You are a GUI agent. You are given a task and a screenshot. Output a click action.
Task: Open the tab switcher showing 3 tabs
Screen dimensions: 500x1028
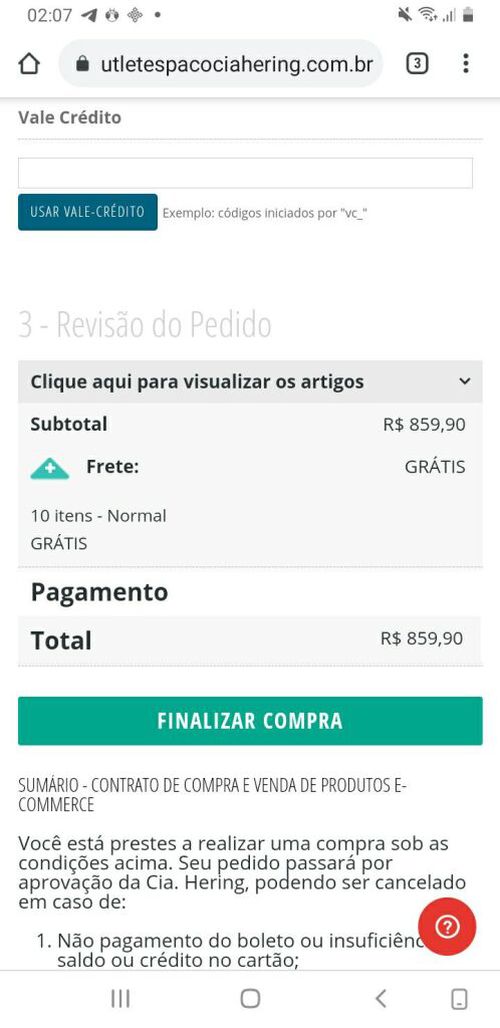point(417,64)
